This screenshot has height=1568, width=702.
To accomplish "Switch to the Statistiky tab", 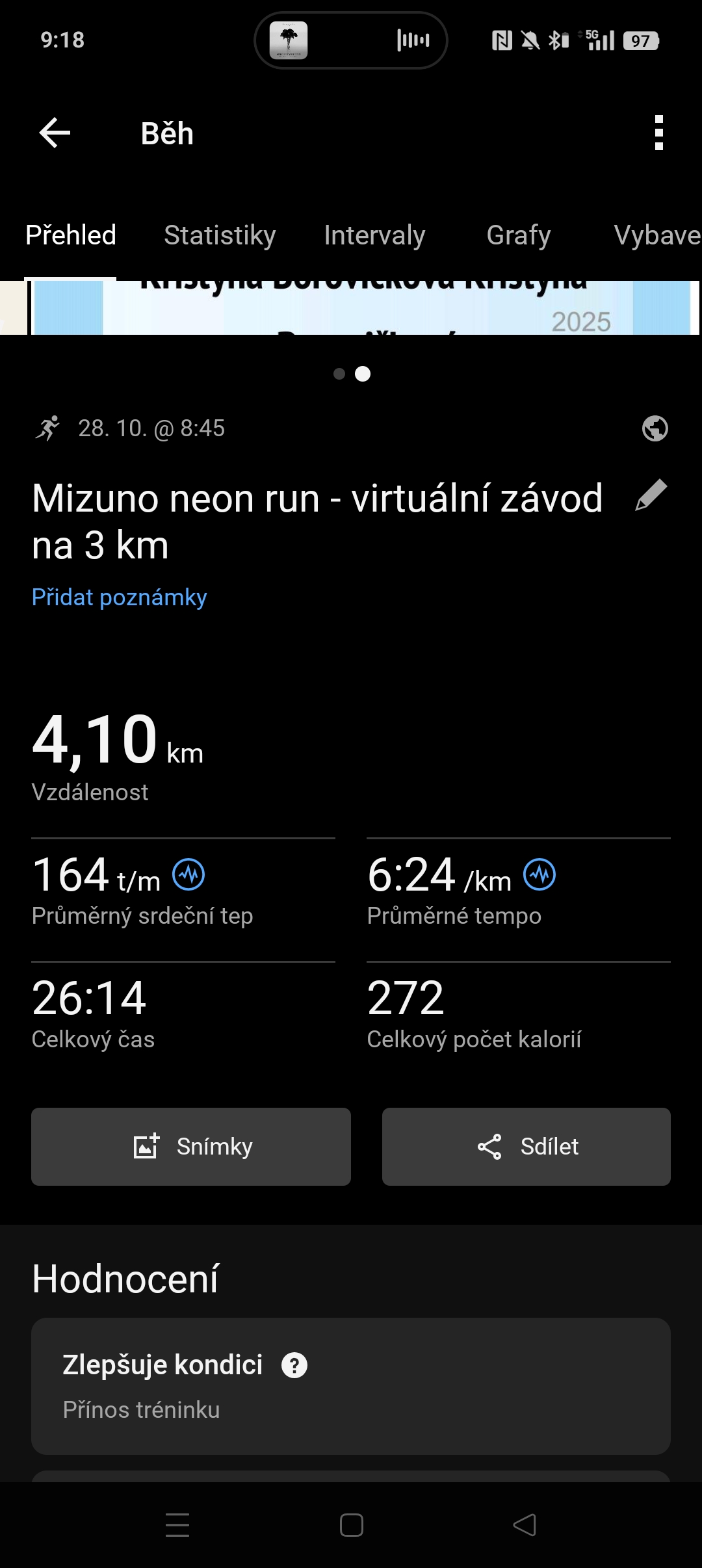I will (220, 235).
